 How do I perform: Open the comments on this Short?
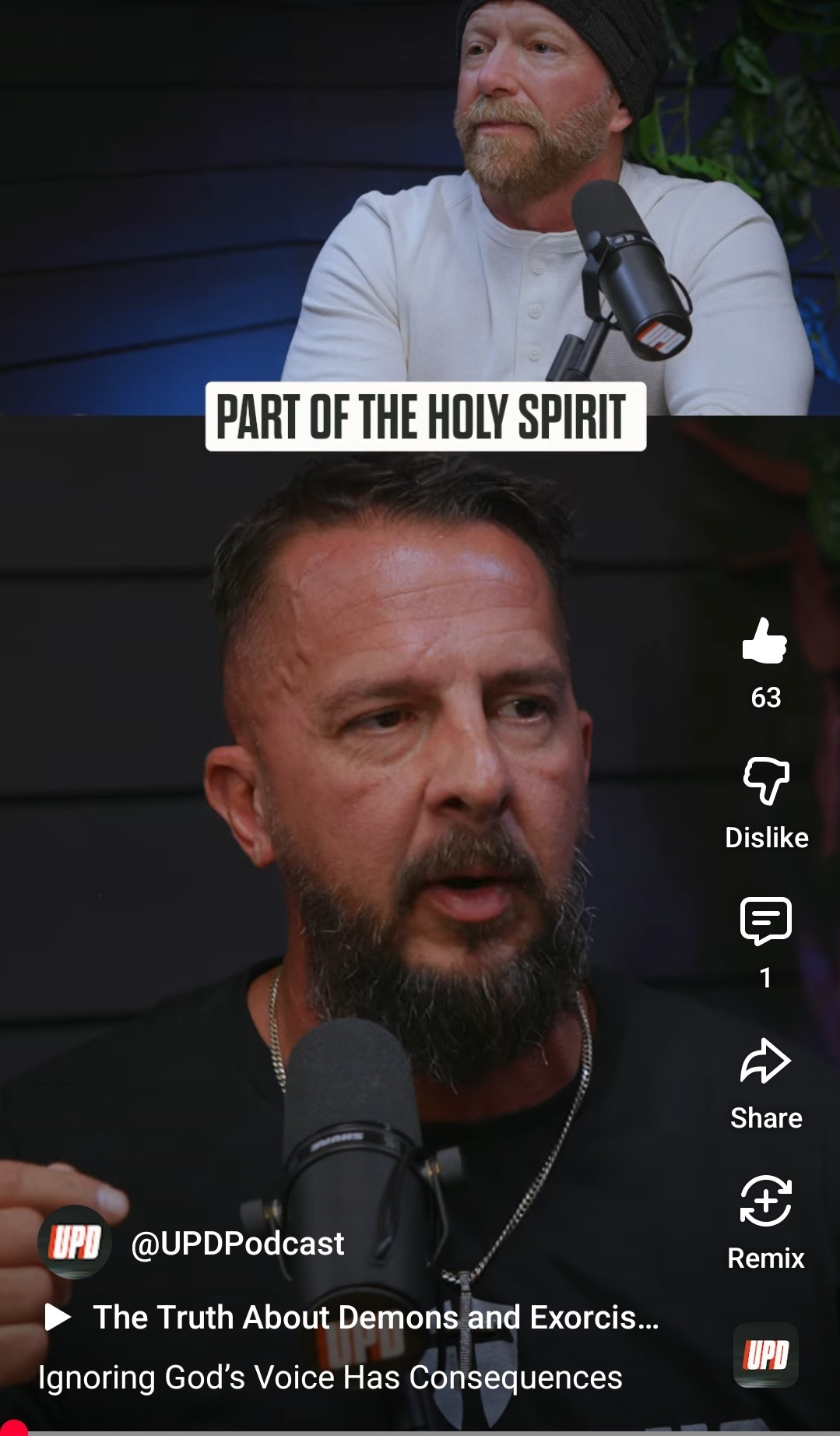(x=765, y=921)
